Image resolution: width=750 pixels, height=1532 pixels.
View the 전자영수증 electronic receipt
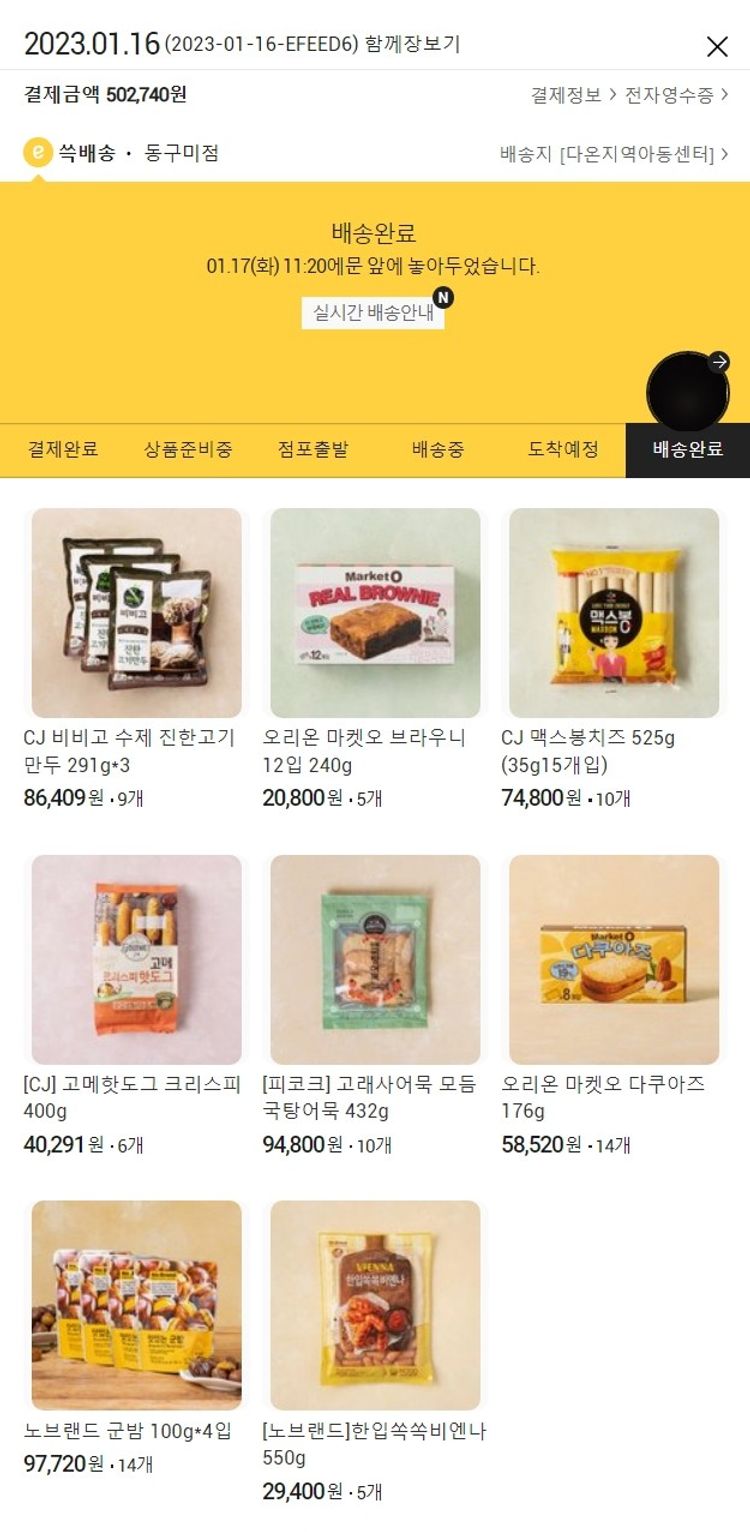676,96
